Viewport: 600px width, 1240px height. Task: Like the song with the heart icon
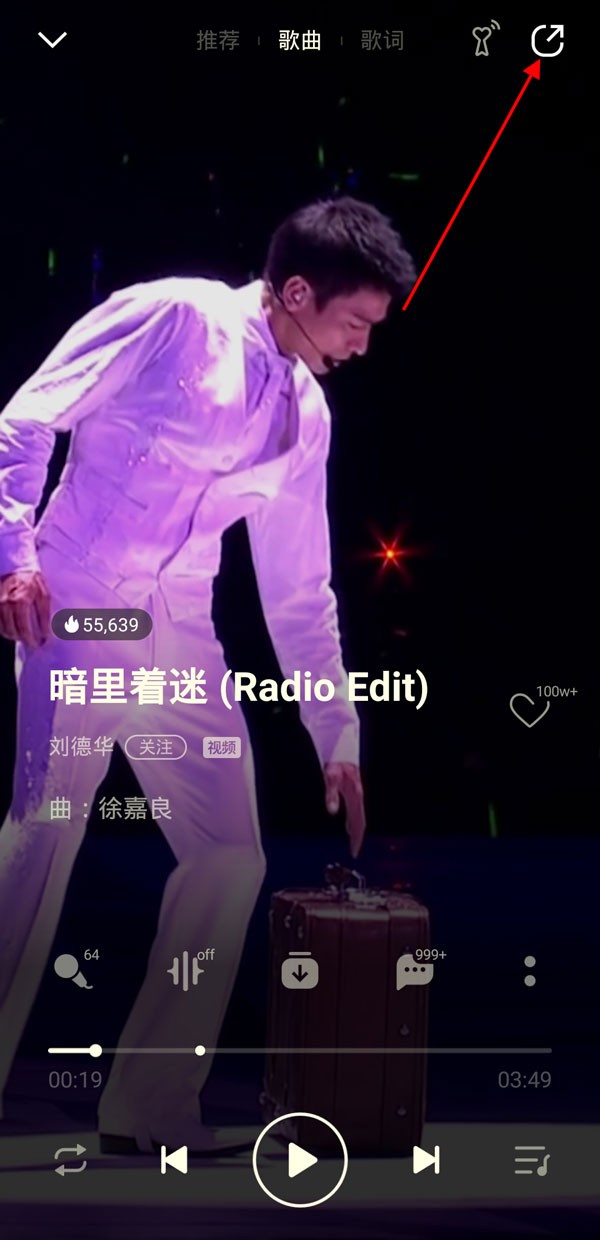tap(529, 710)
